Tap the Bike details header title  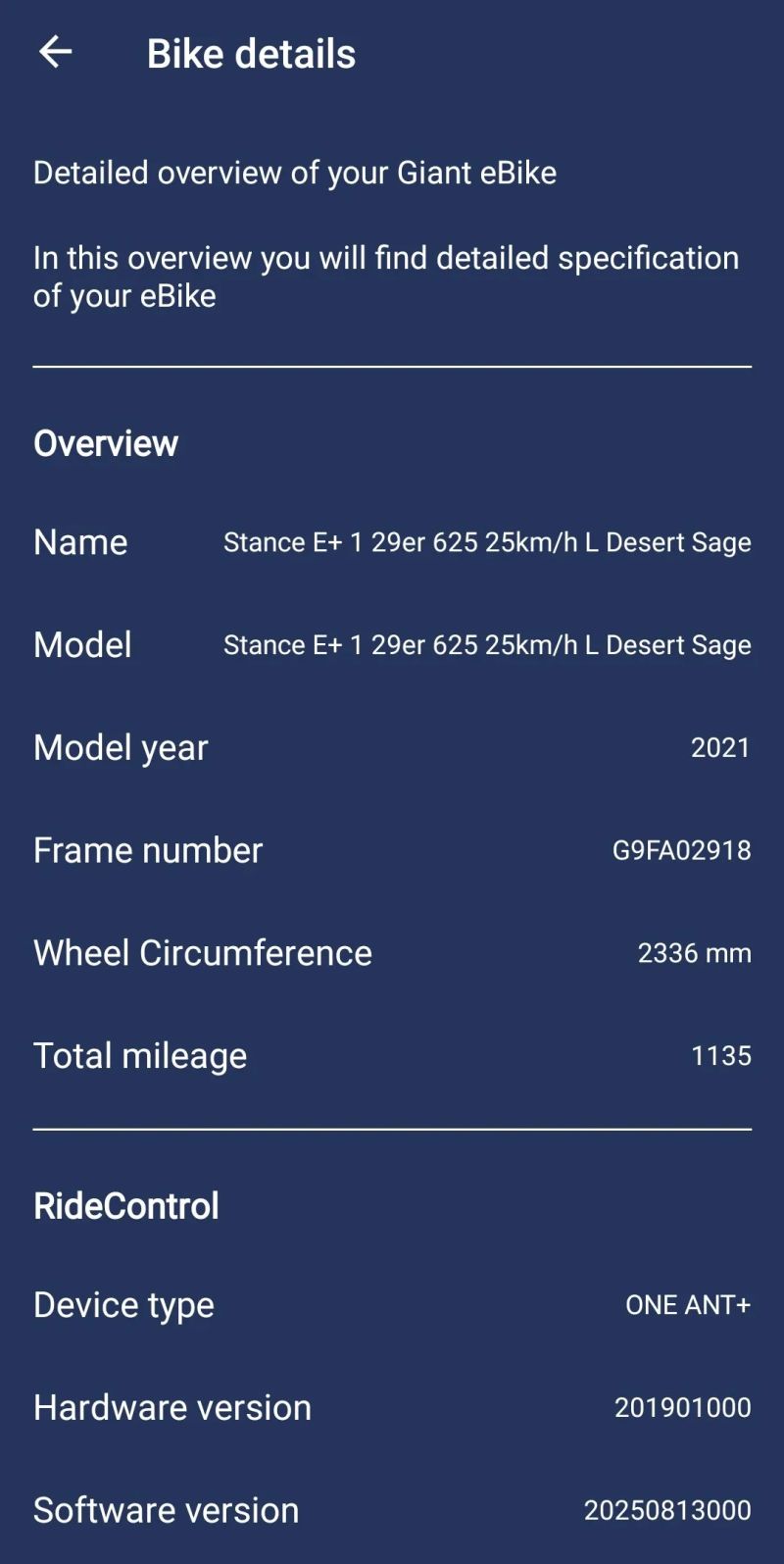(x=251, y=54)
